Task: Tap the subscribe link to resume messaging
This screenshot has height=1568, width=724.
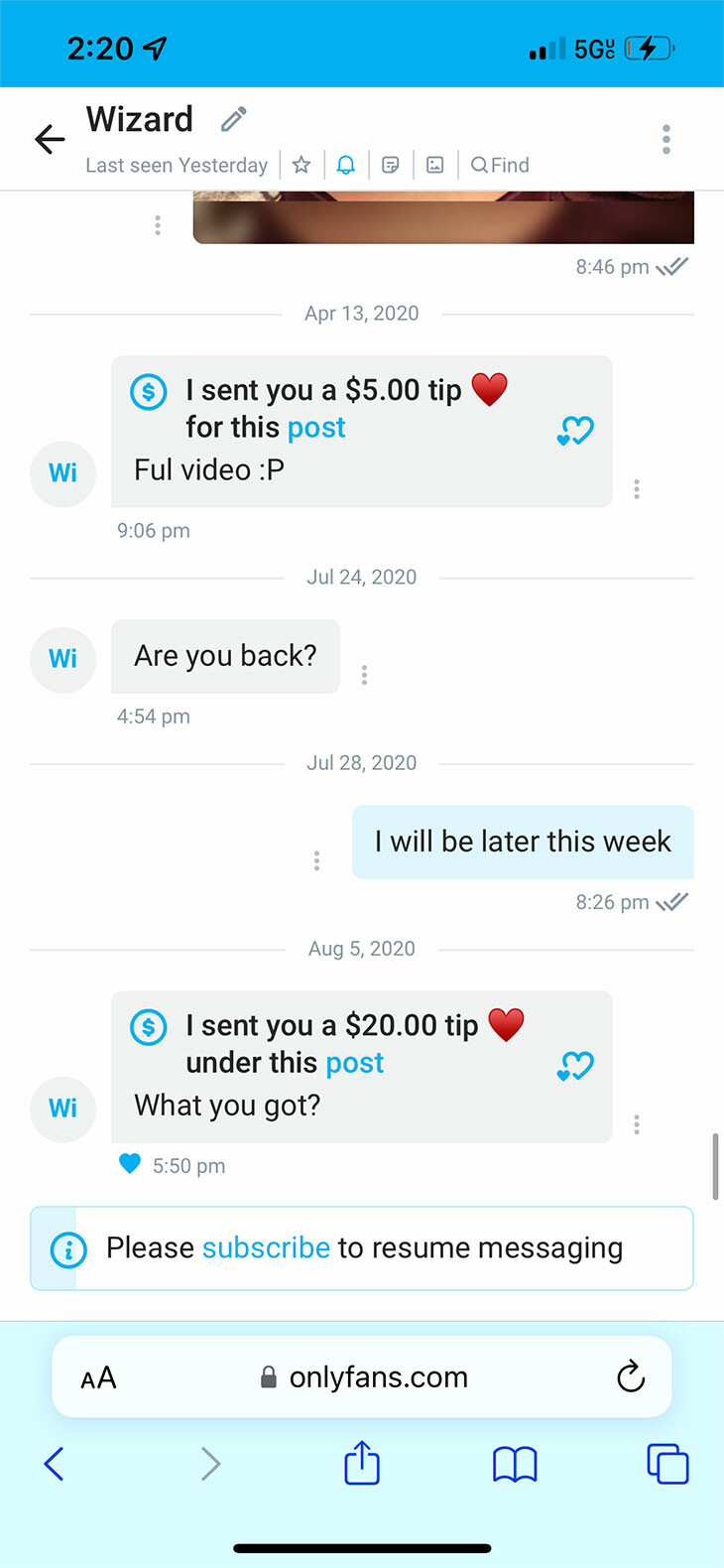Action: tap(266, 1247)
